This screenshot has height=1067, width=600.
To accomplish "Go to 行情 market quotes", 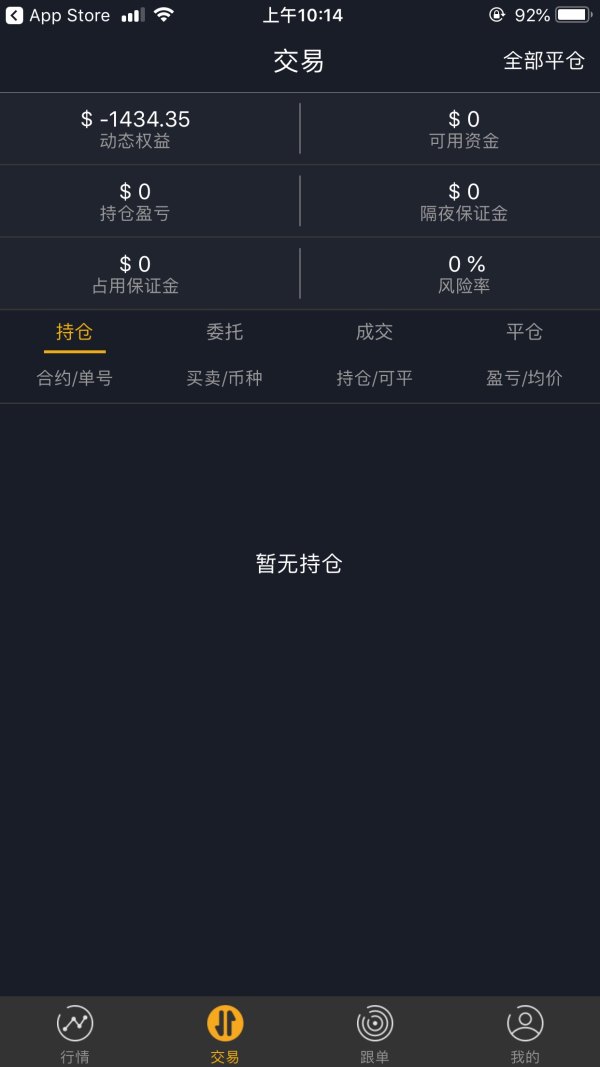I will pos(75,1033).
